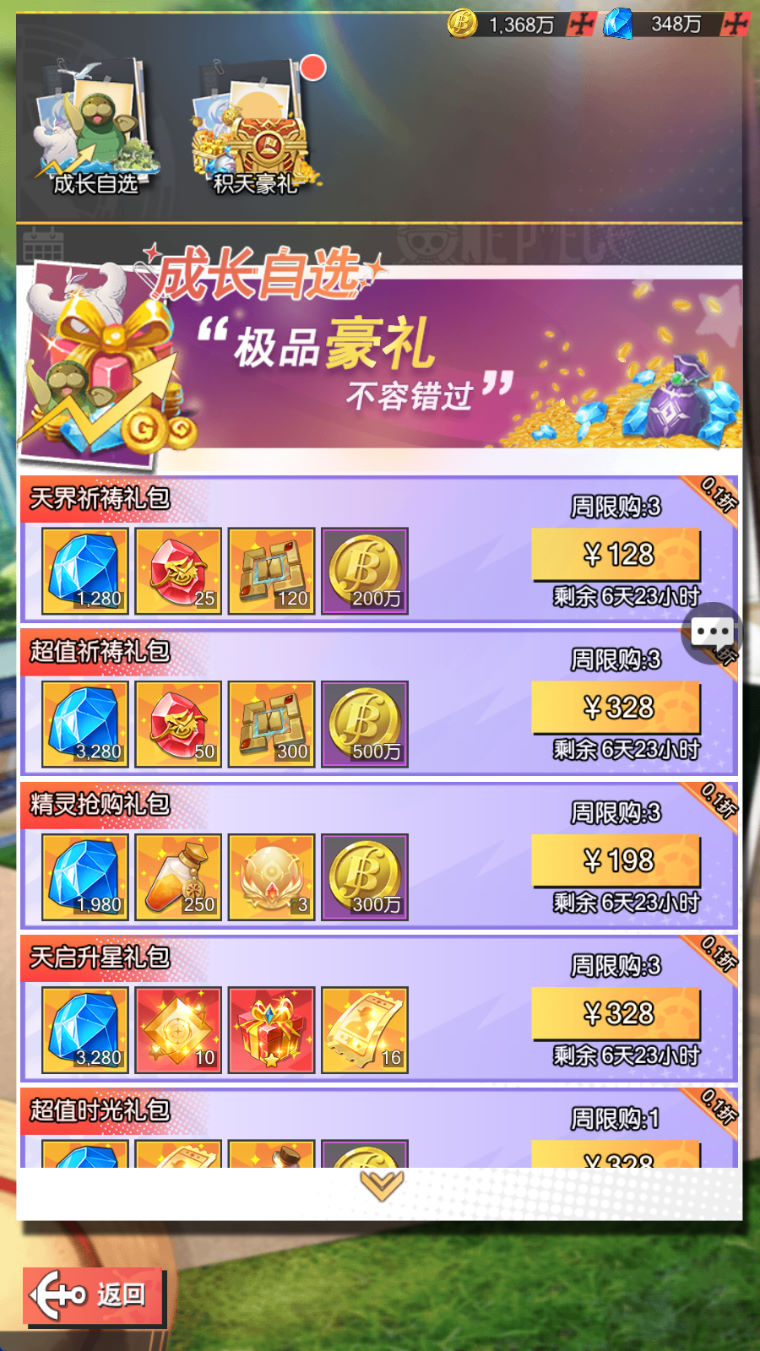Buy 天界祈祷礼包 for ¥128

pos(616,555)
